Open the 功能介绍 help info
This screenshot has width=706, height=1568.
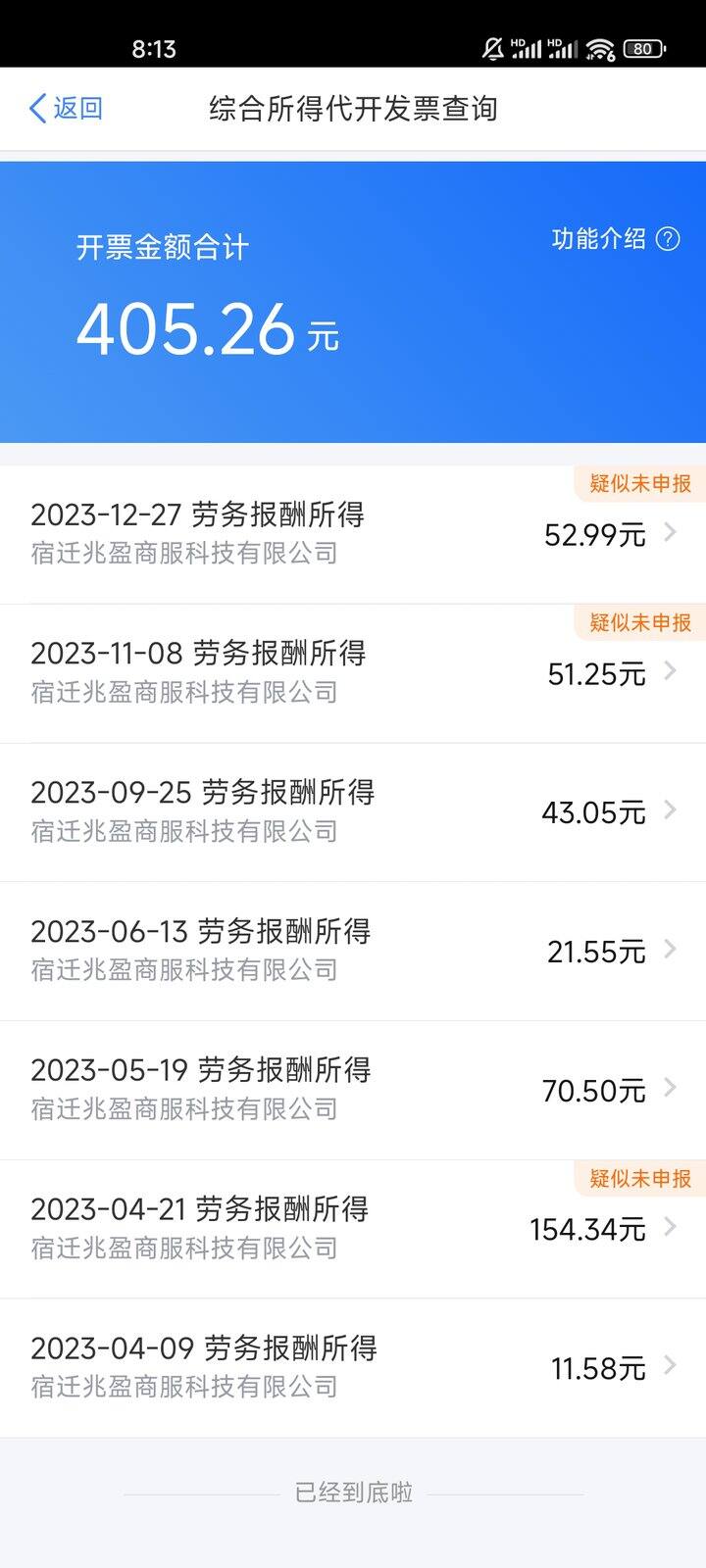(x=616, y=239)
